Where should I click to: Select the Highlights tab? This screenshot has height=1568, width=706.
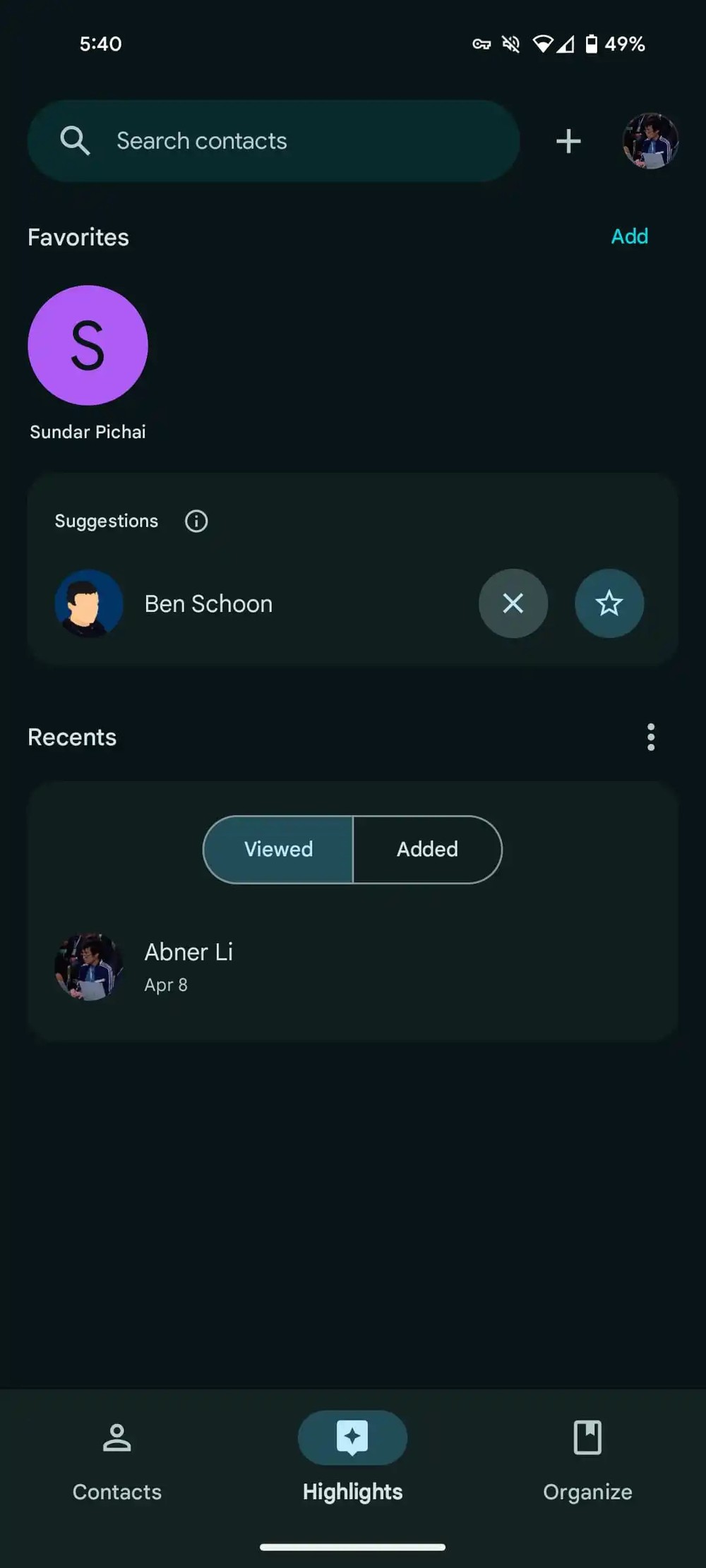tap(352, 1461)
